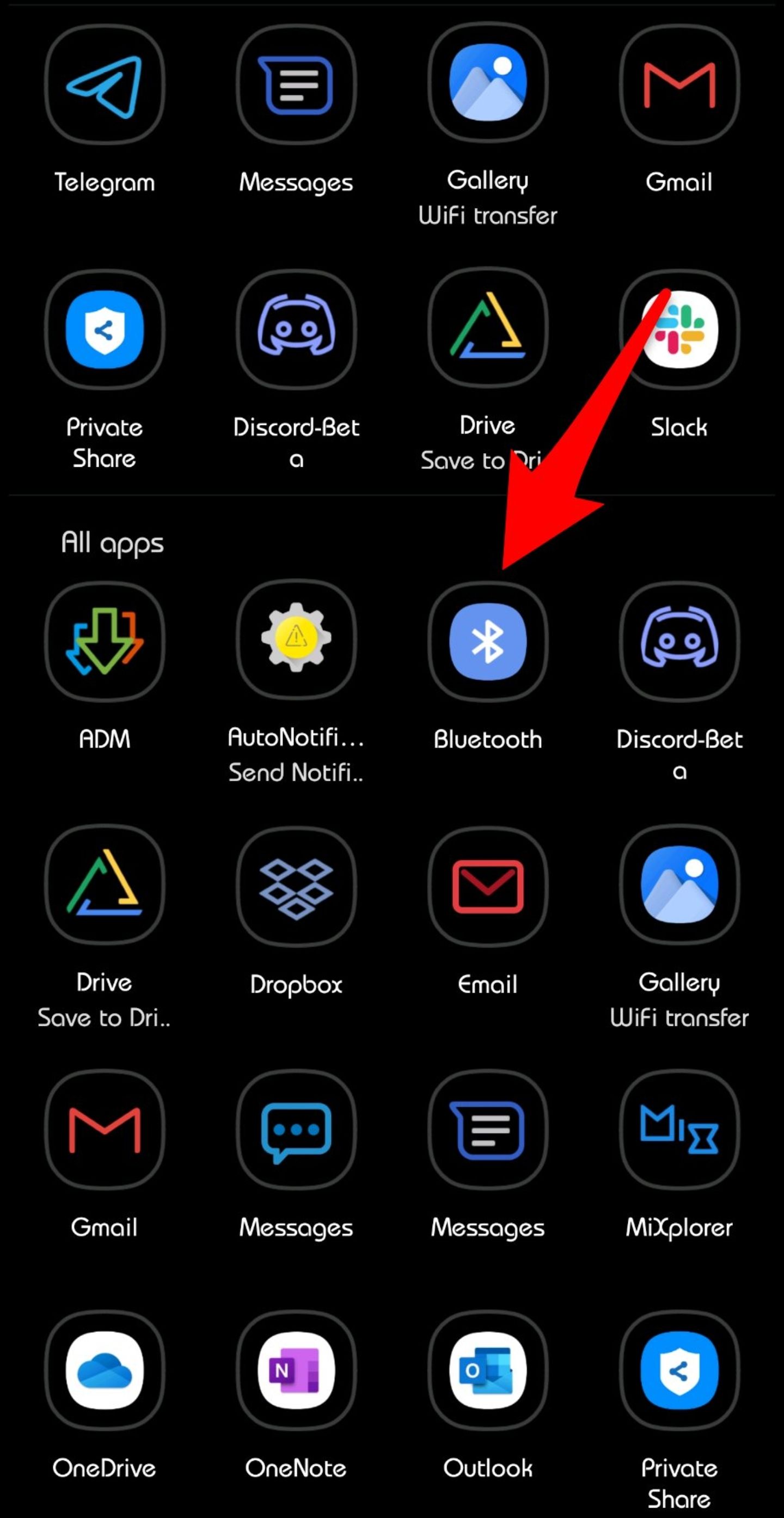Open MiXplorer to save the file
This screenshot has width=784, height=1518.
[x=679, y=1129]
